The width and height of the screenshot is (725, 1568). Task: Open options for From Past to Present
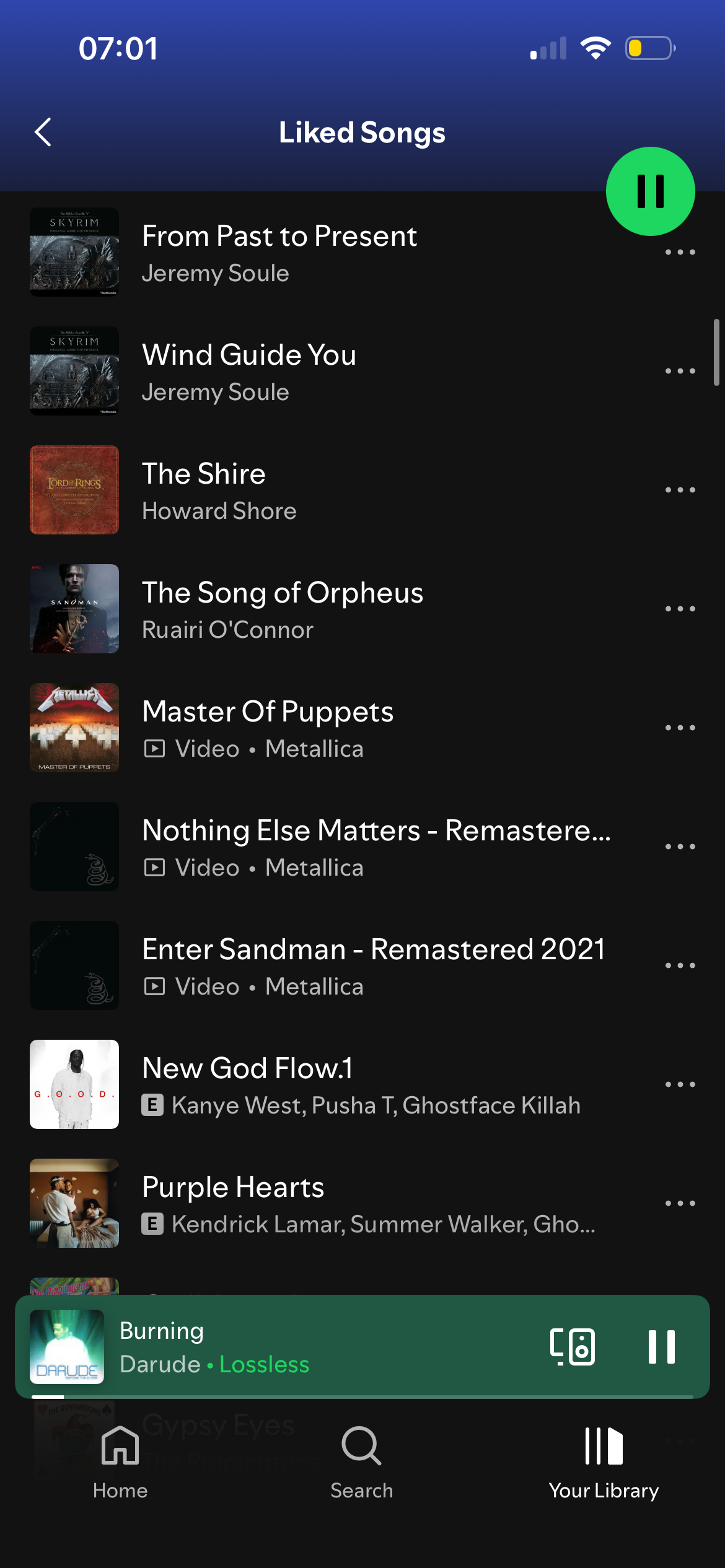click(x=680, y=252)
